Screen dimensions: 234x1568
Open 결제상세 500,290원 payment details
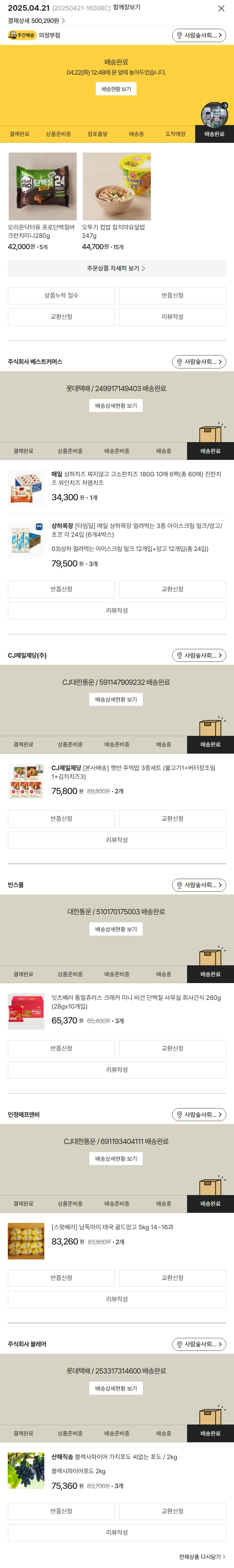coord(36,21)
